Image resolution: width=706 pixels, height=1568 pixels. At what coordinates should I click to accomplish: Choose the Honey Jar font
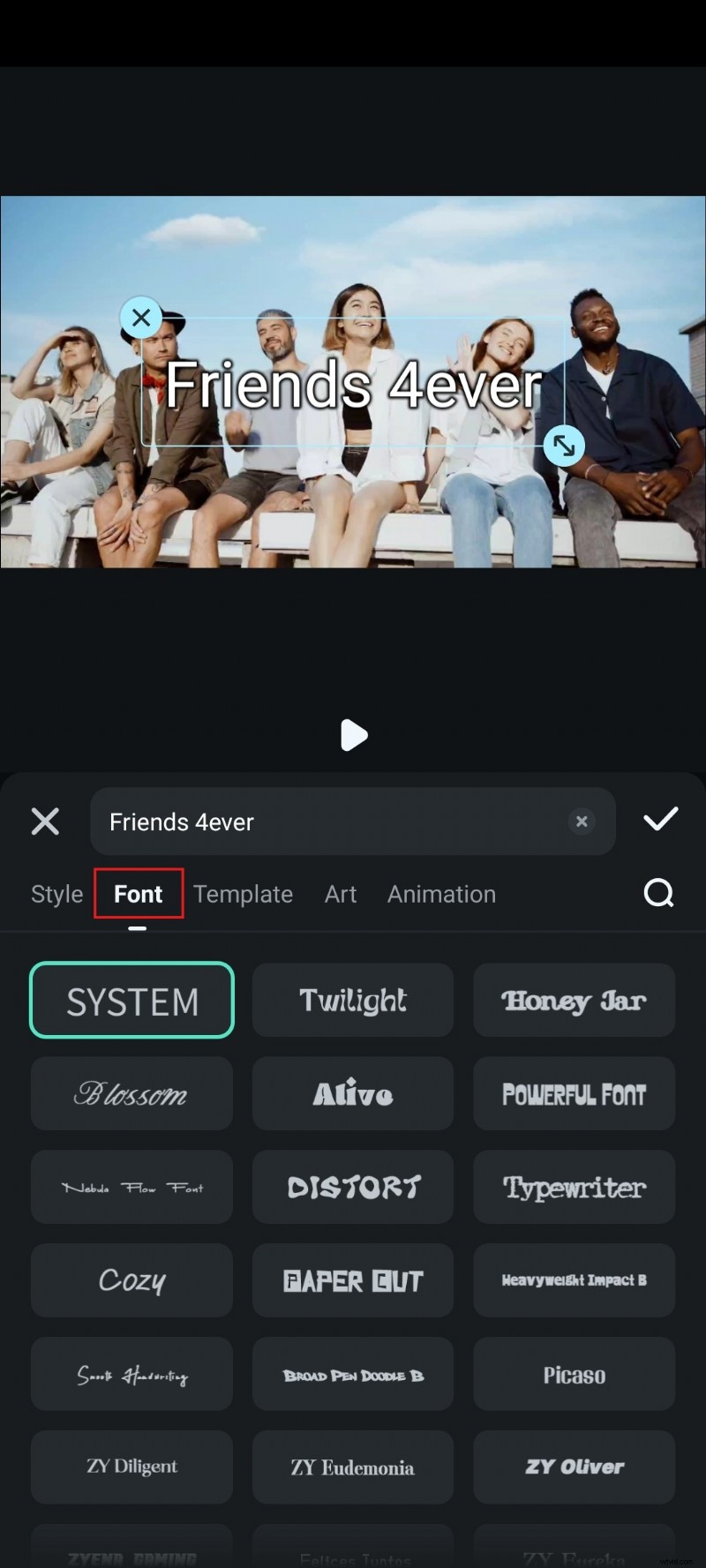[574, 1000]
